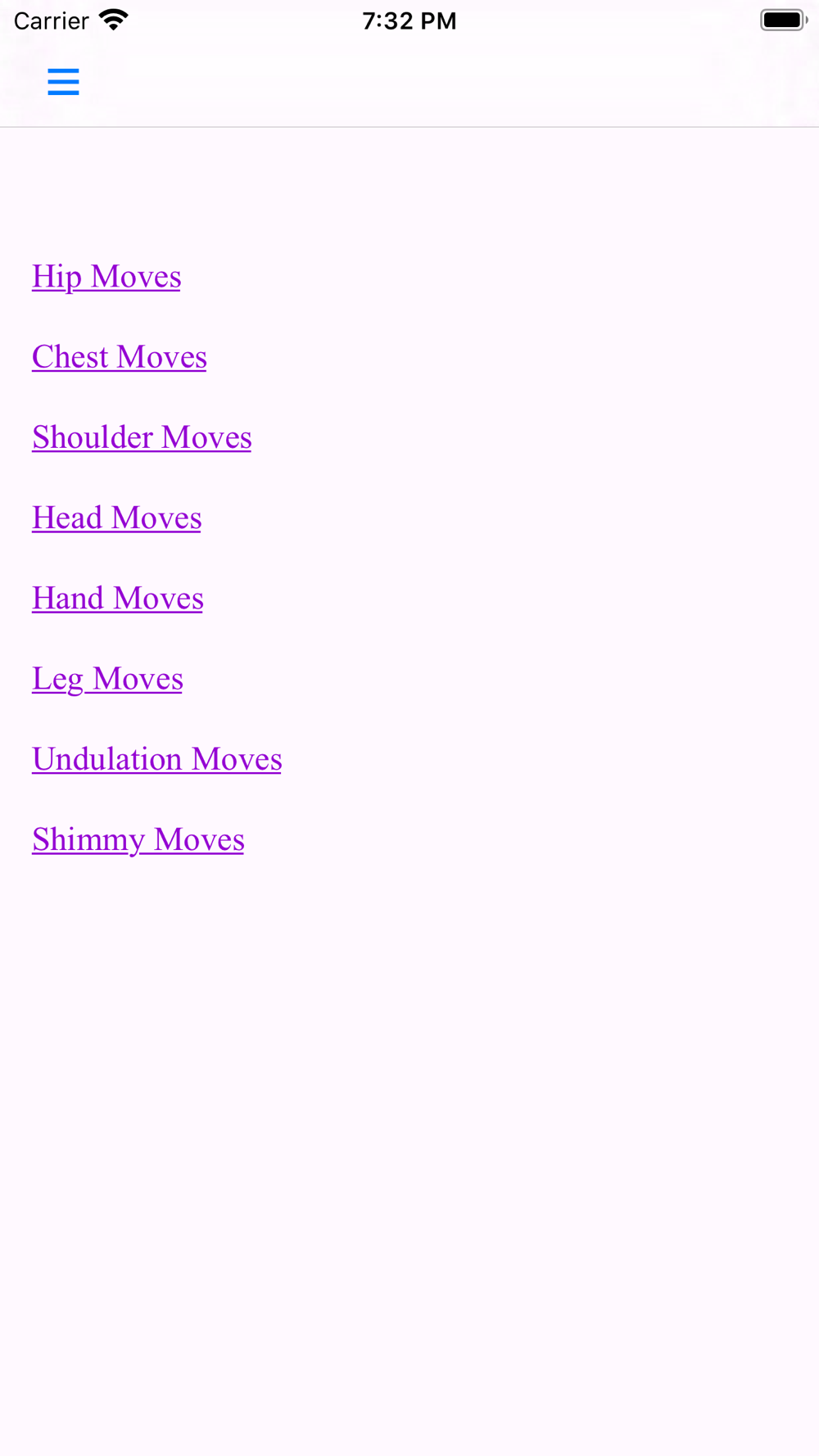Select Undulation Moves

156,759
